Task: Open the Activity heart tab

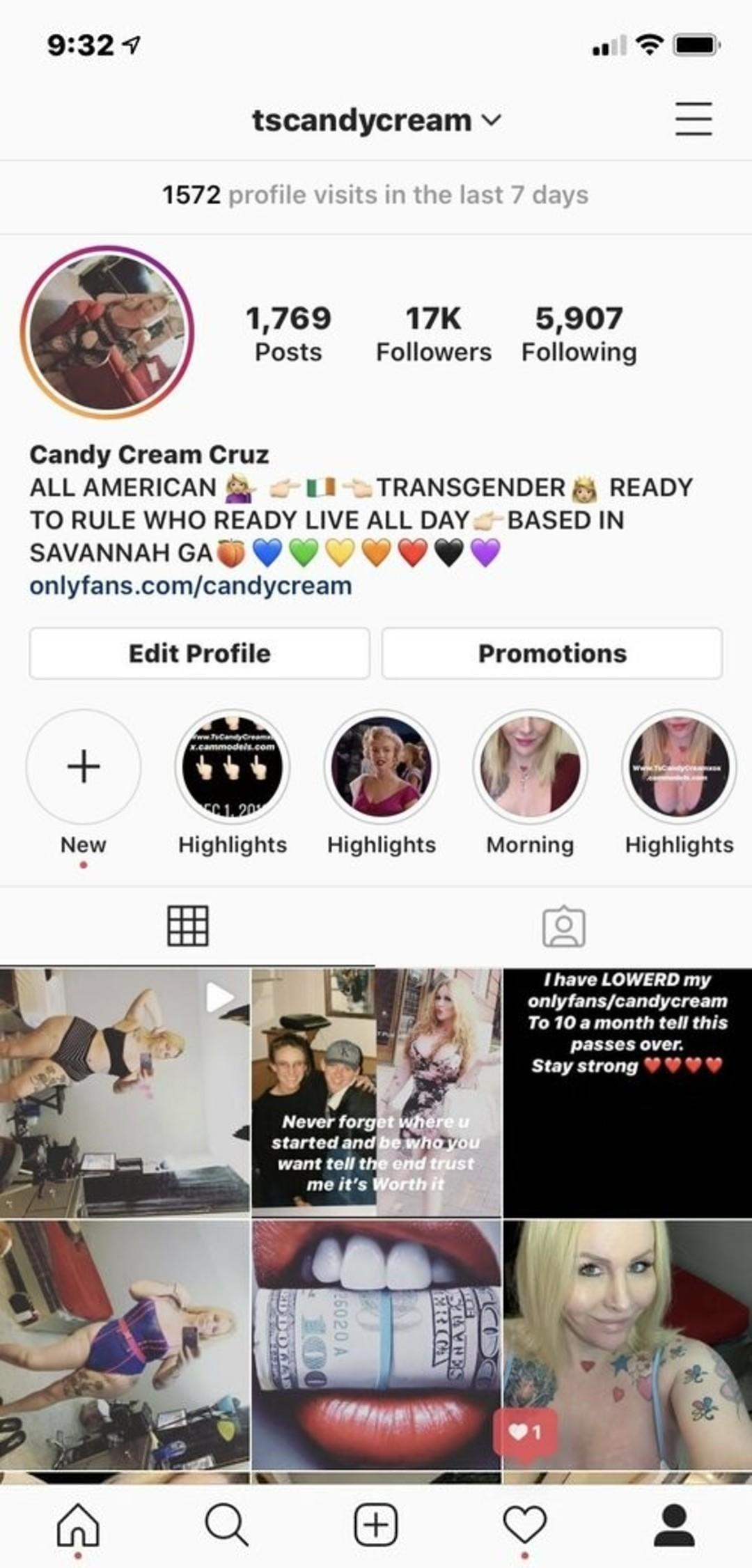Action: 525,1523
